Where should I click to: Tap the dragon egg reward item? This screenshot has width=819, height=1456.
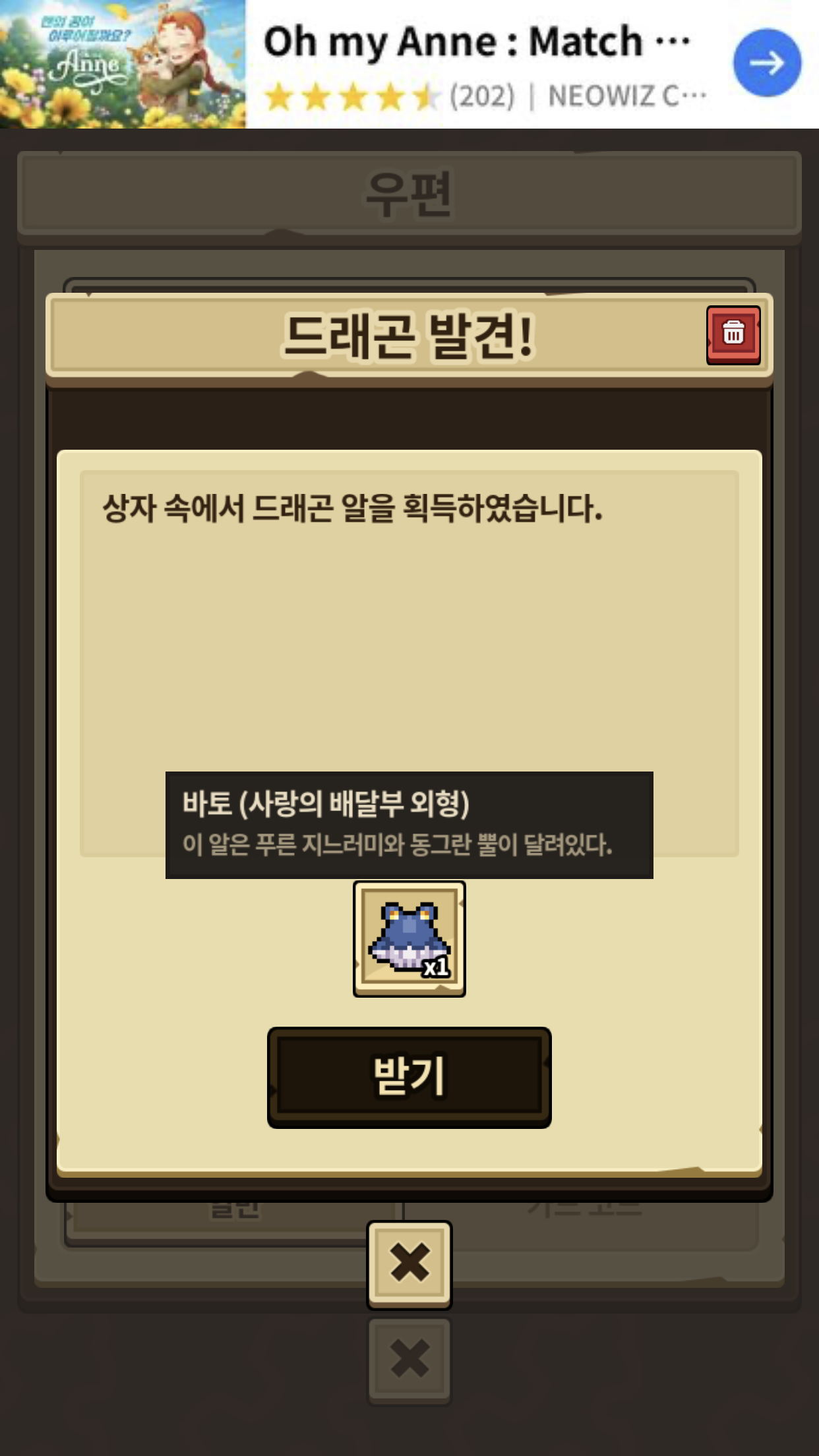(409, 938)
